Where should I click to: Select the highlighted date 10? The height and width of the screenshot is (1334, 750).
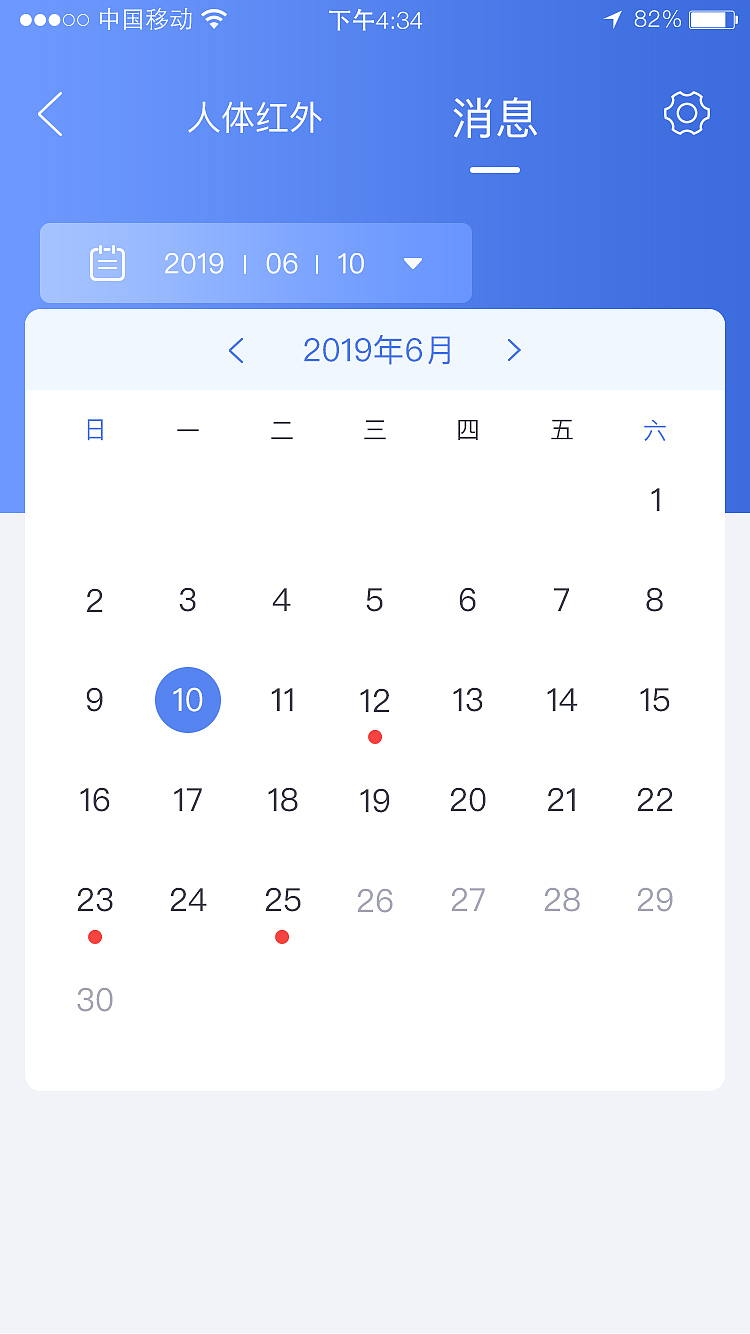click(188, 700)
